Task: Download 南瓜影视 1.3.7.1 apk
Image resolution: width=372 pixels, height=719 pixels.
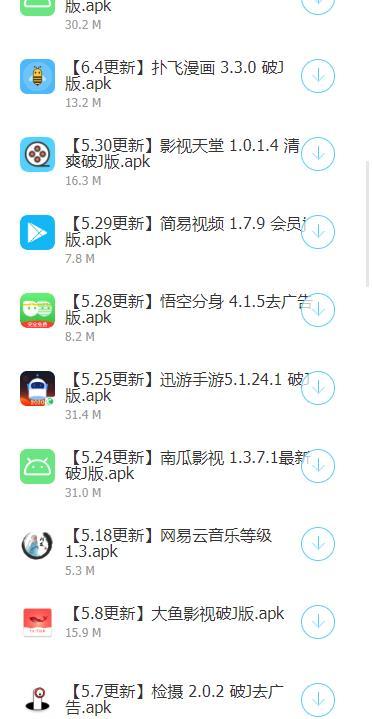Action: [x=318, y=466]
